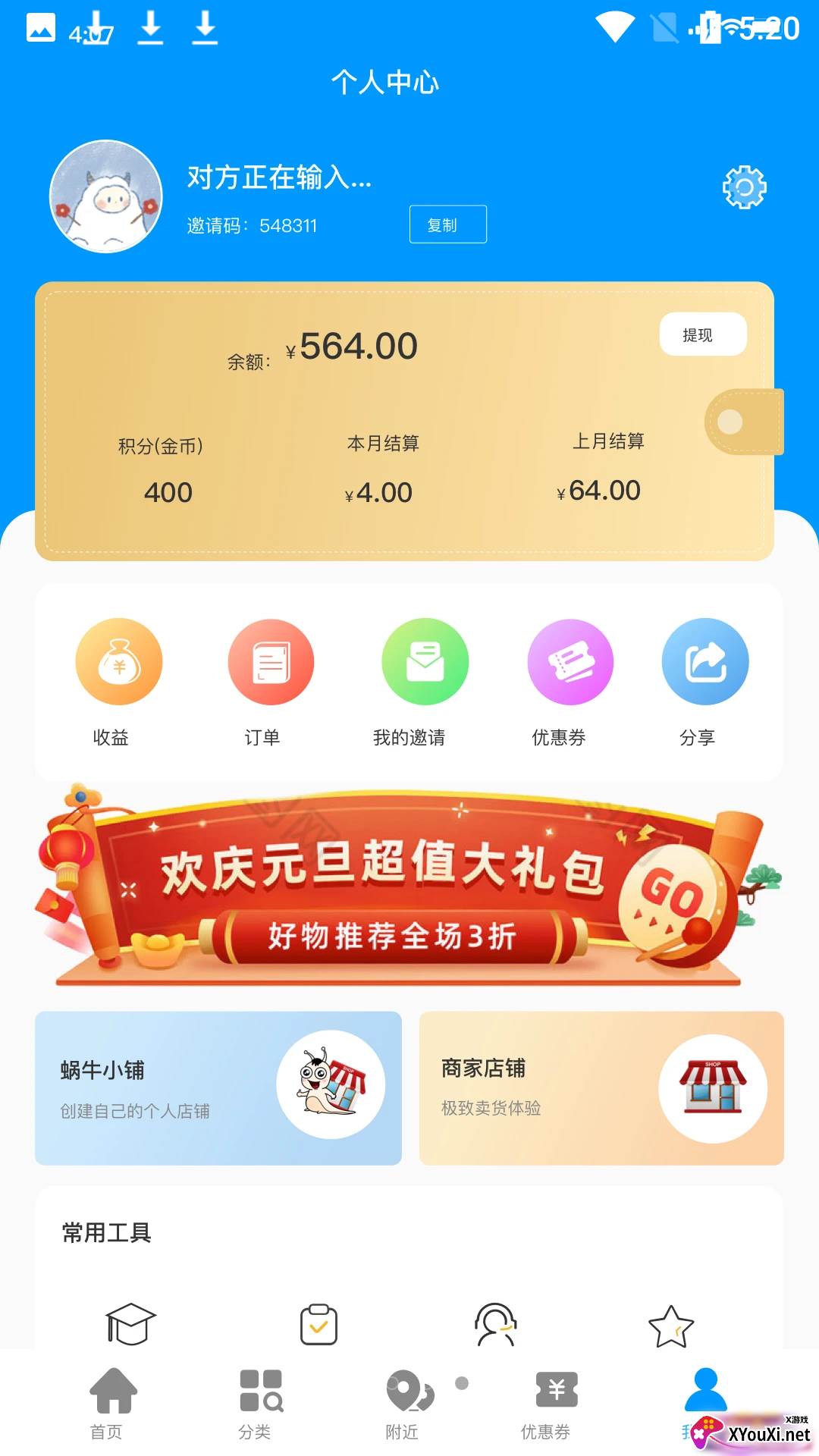Switch to the 优惠券 tab in bottom bar
The image size is (819, 1456).
coord(555,1403)
